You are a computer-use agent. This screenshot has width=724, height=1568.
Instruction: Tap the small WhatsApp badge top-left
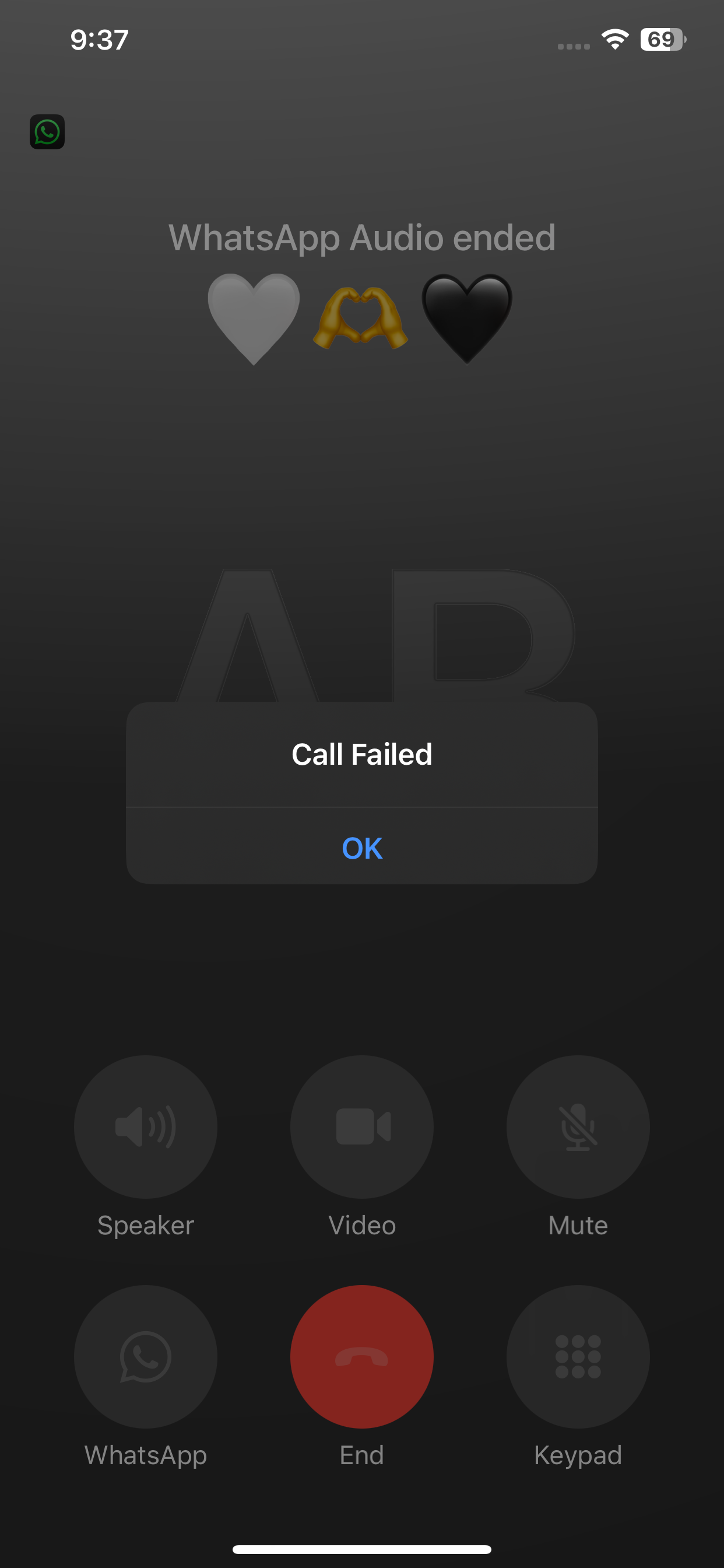(x=47, y=132)
